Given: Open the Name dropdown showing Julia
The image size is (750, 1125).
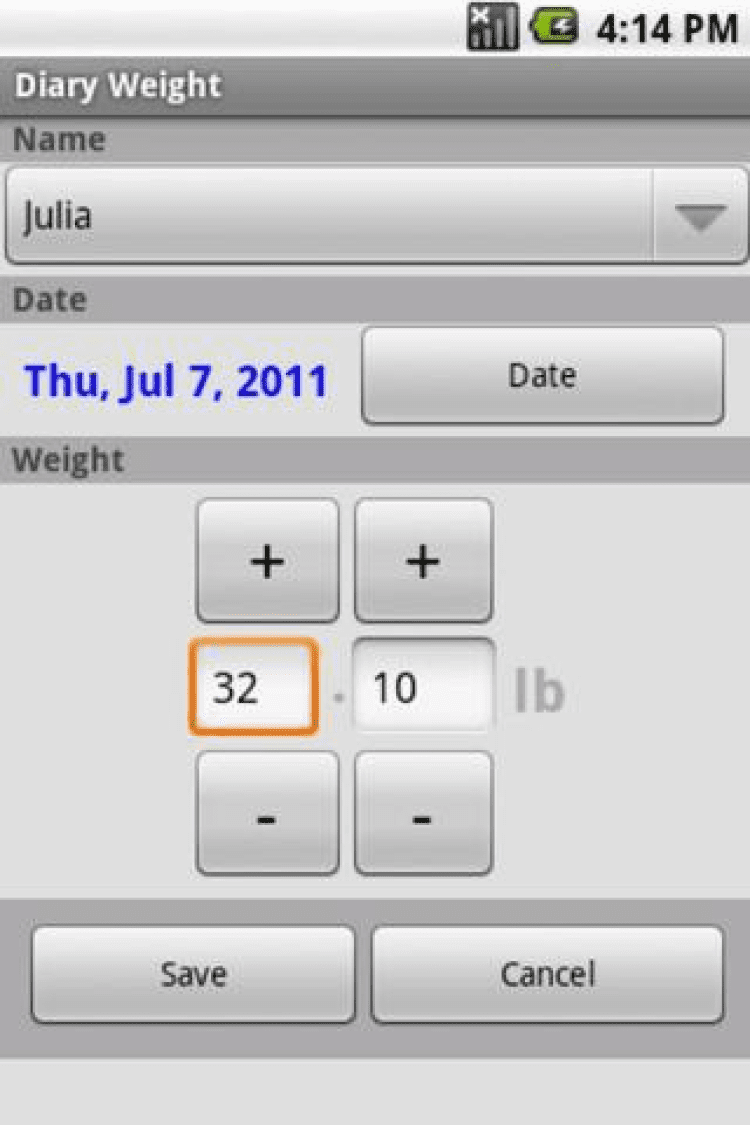Looking at the screenshot, I should tap(375, 216).
